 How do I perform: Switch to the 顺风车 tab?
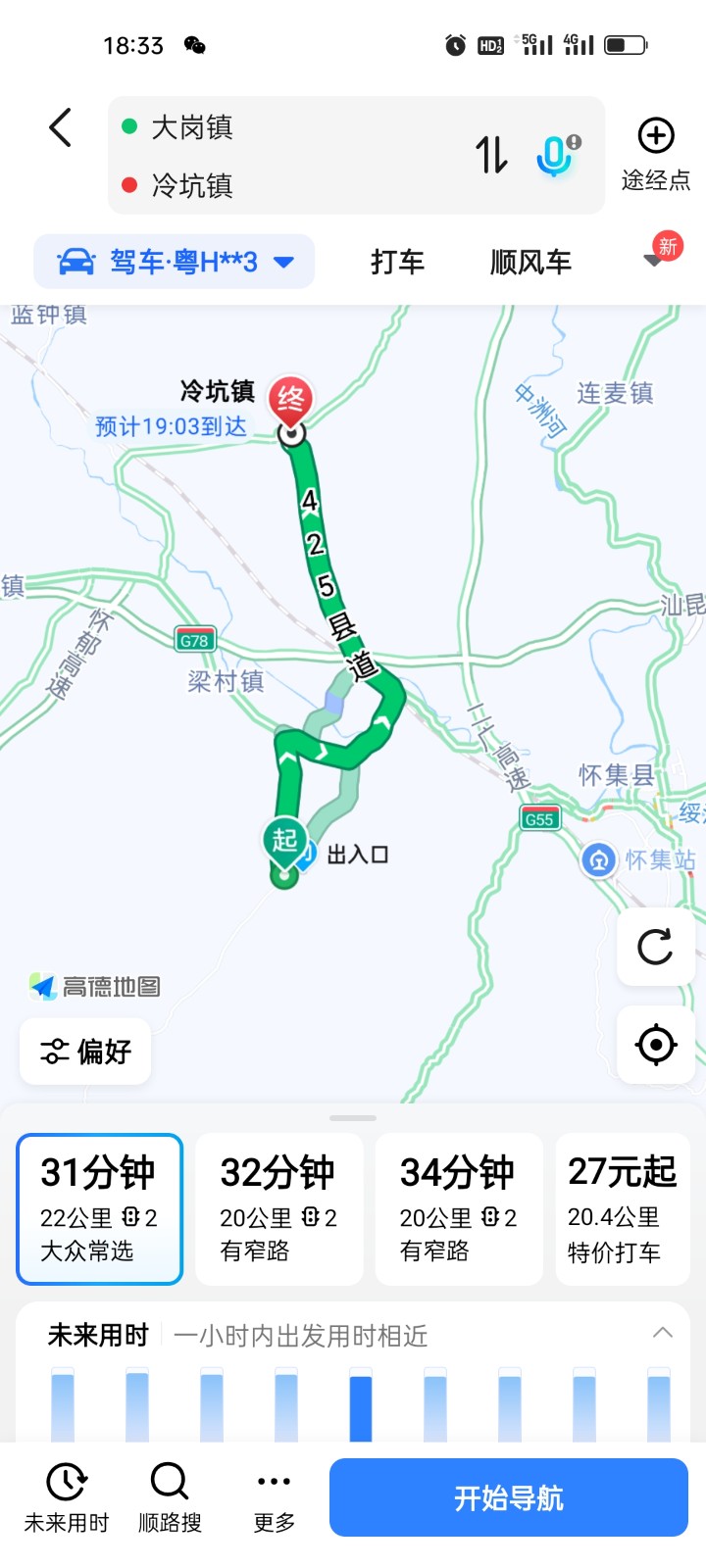click(x=530, y=262)
